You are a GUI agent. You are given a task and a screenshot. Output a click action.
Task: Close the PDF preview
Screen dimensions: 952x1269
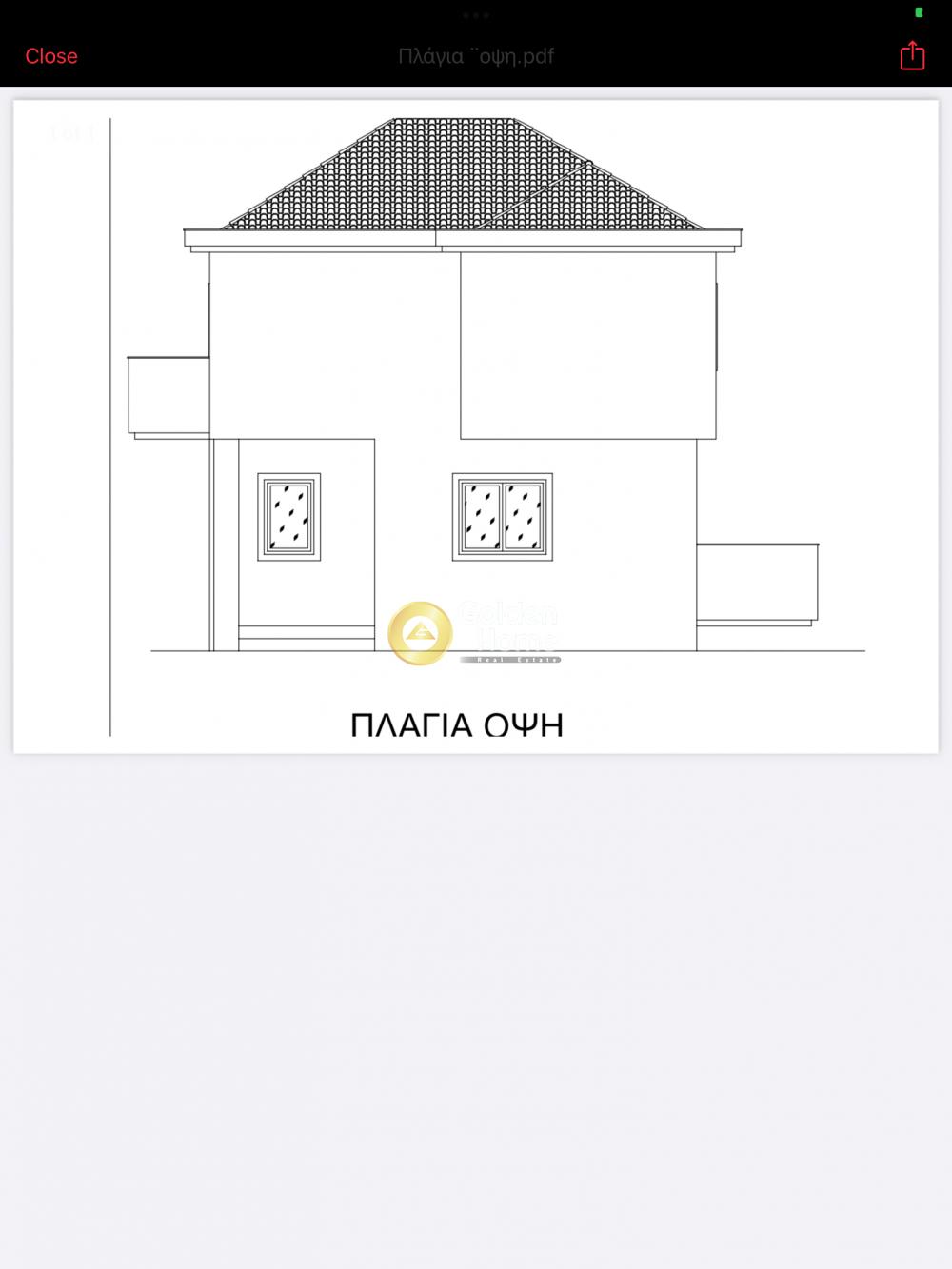click(51, 56)
